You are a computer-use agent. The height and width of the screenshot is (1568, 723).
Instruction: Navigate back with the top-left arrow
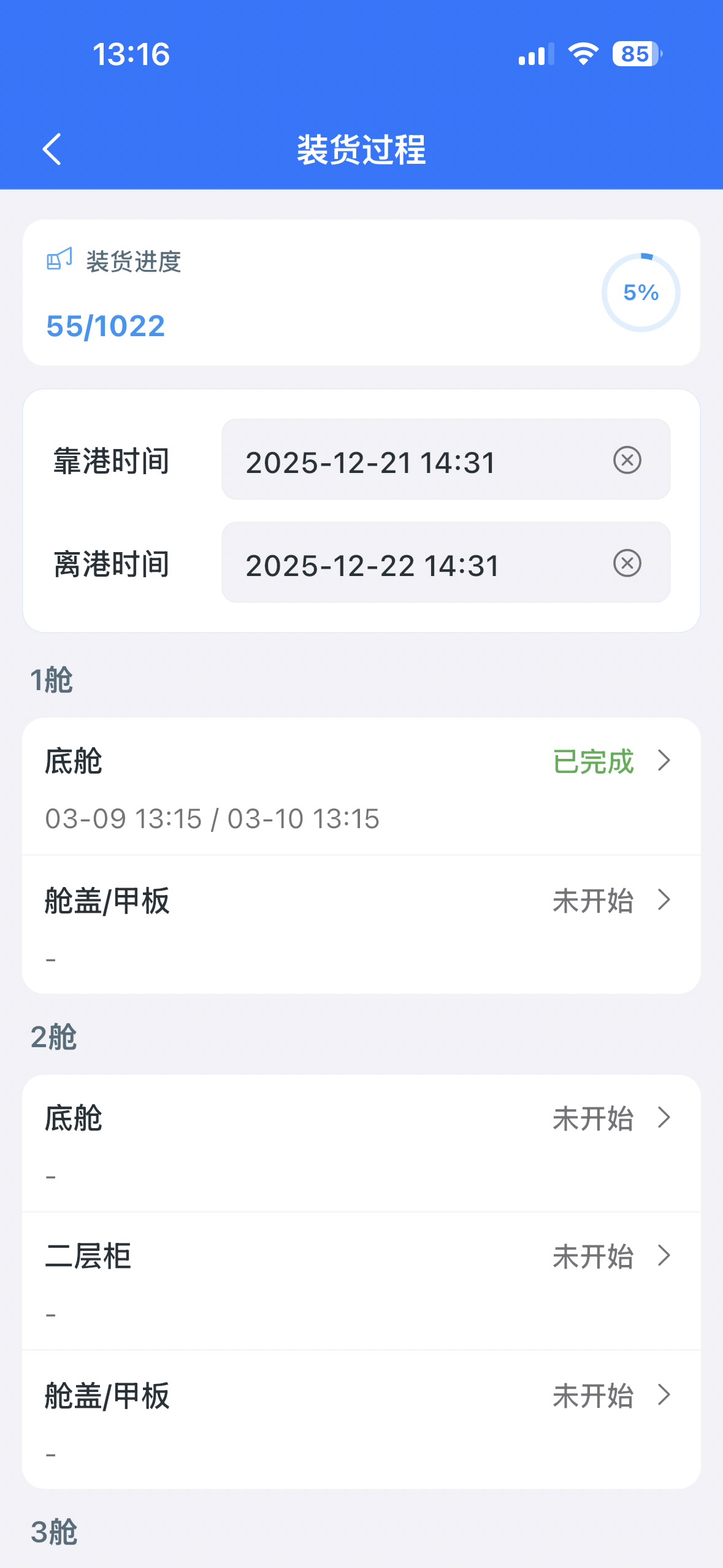[x=52, y=148]
